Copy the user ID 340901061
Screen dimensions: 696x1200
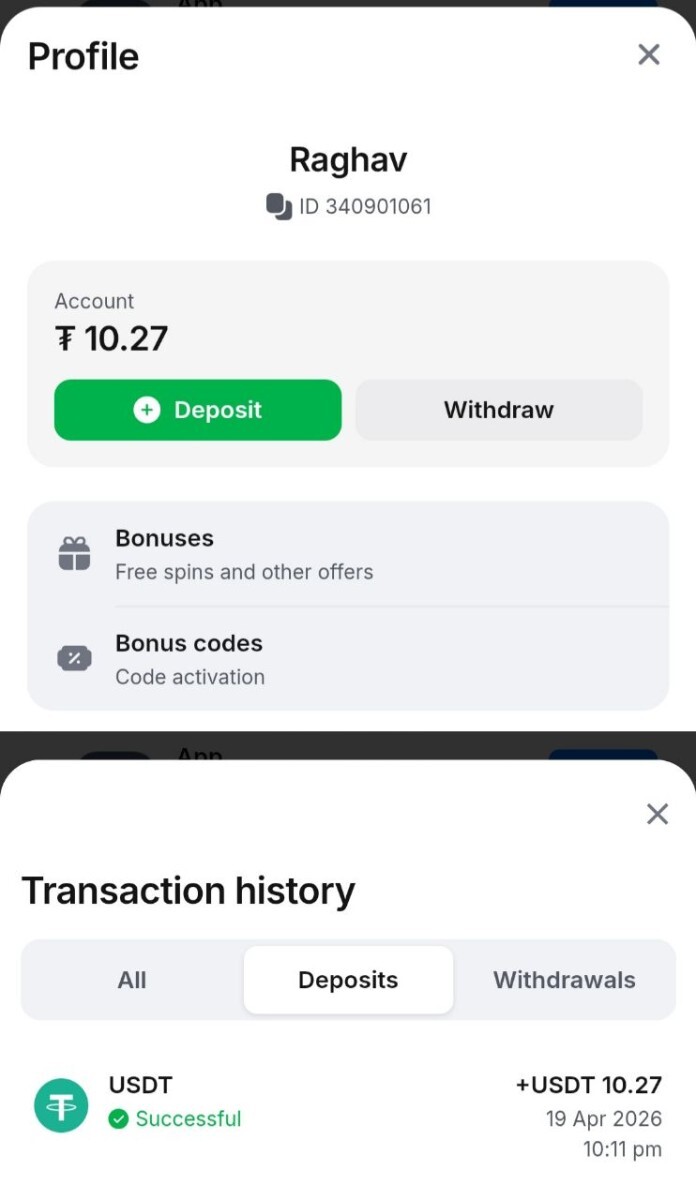[x=278, y=207]
